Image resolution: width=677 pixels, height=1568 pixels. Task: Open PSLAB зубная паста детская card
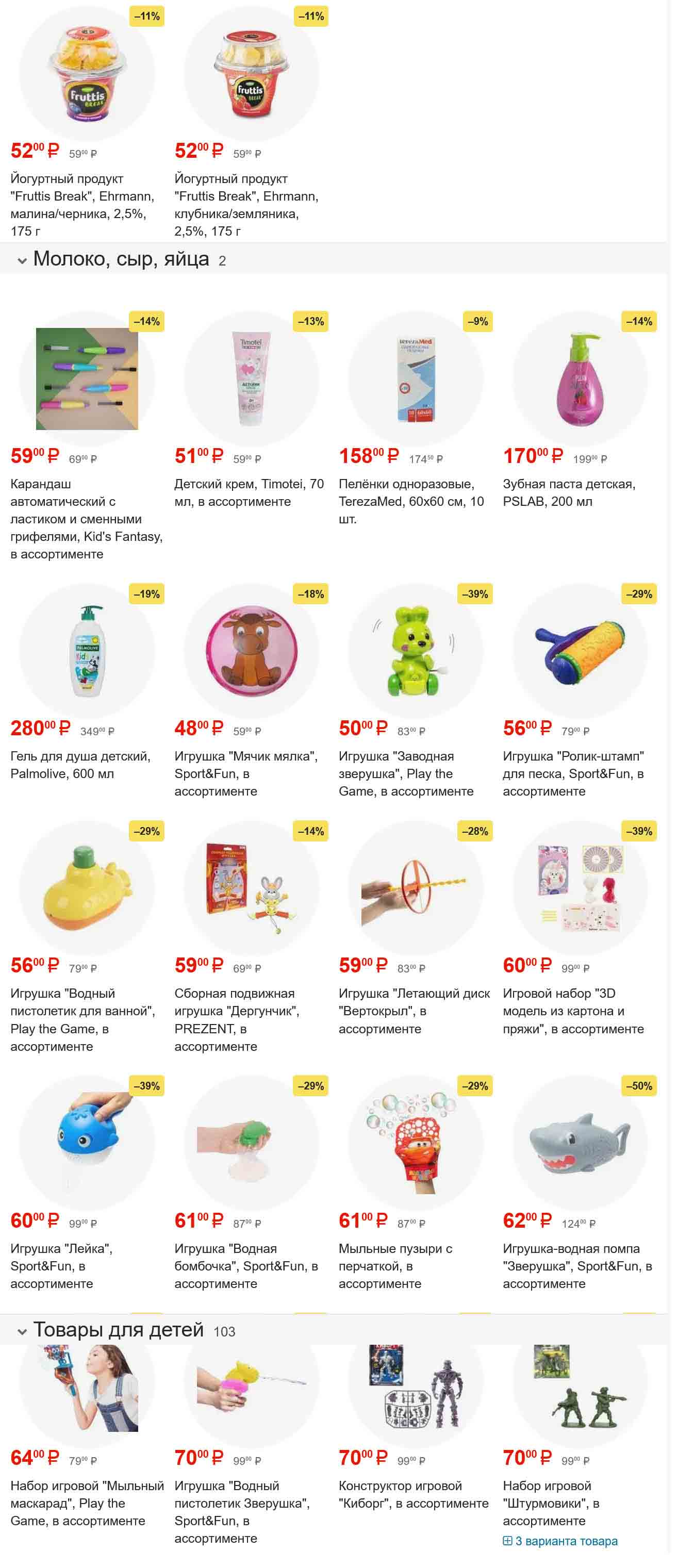tap(579, 378)
